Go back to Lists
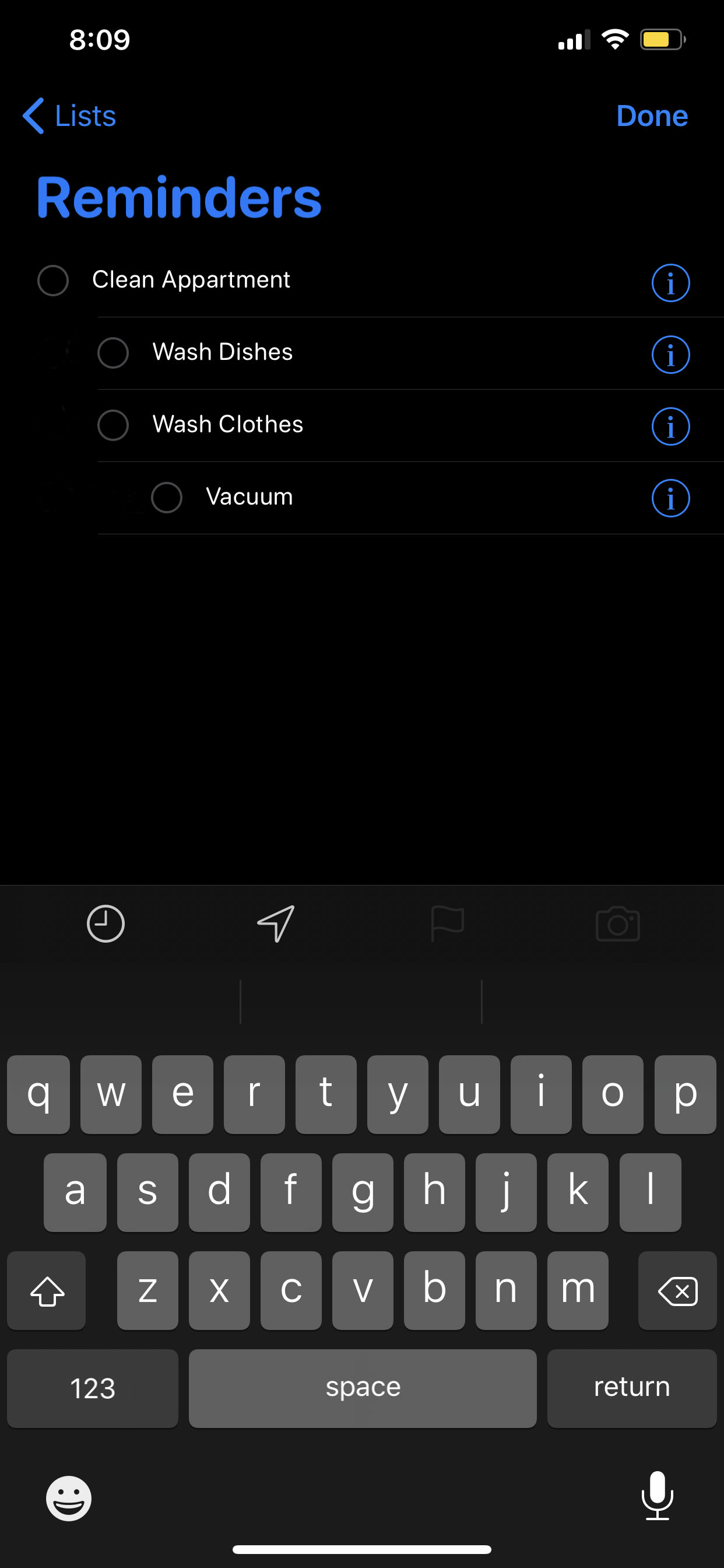Viewport: 724px width, 1568px height. [69, 116]
